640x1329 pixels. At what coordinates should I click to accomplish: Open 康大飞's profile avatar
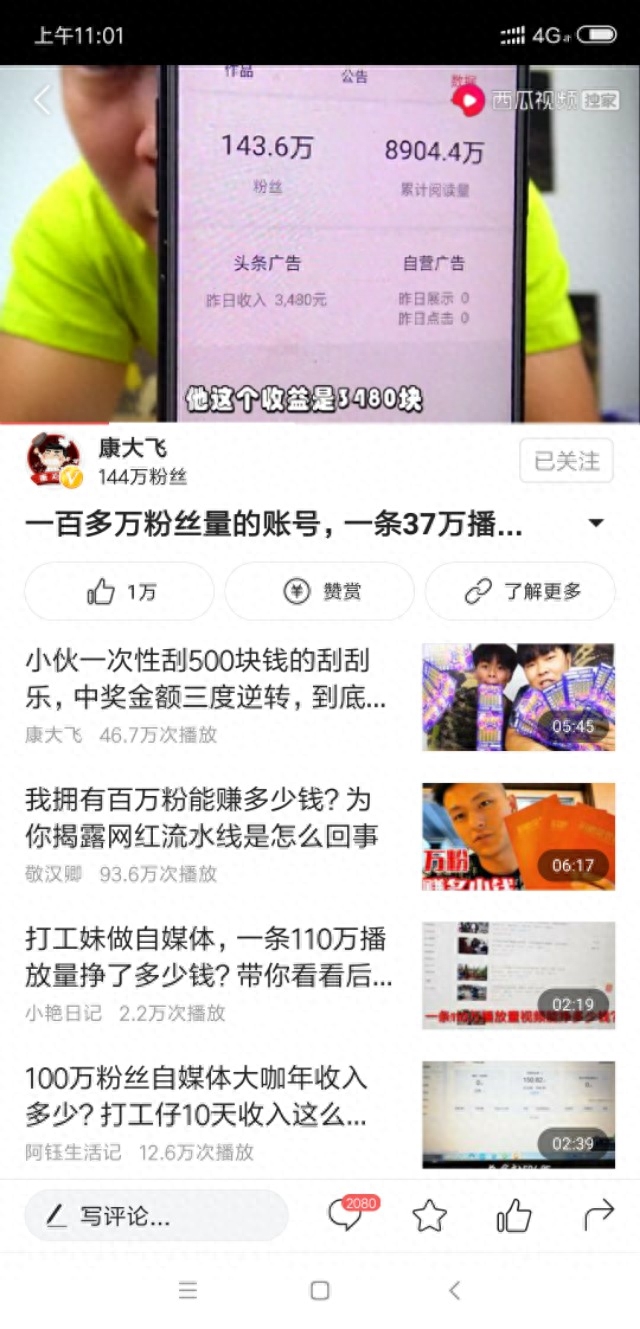coord(54,461)
